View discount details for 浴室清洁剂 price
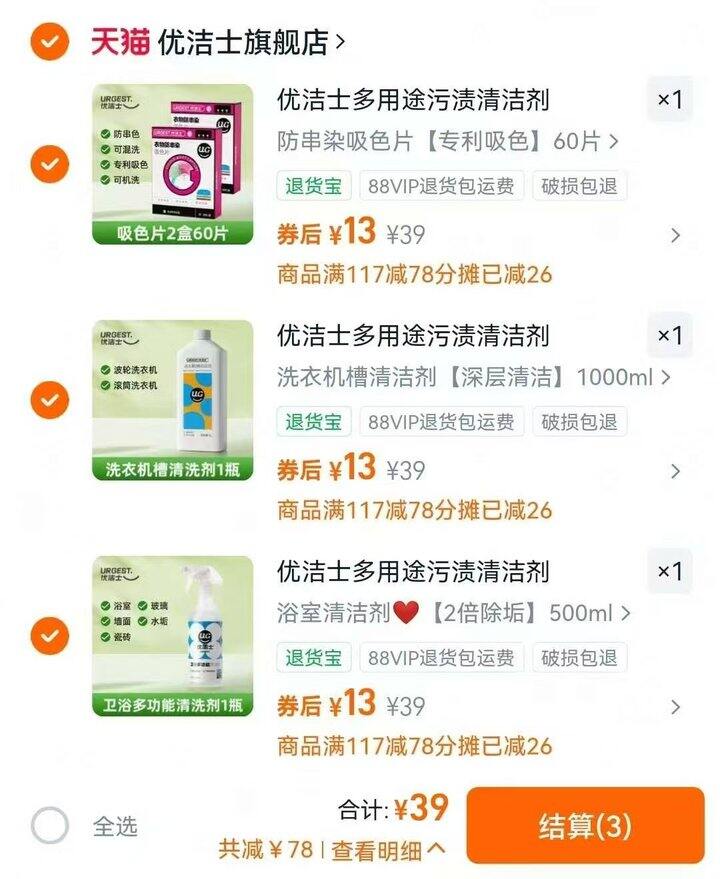Image resolution: width=720 pixels, height=879 pixels. pos(675,707)
